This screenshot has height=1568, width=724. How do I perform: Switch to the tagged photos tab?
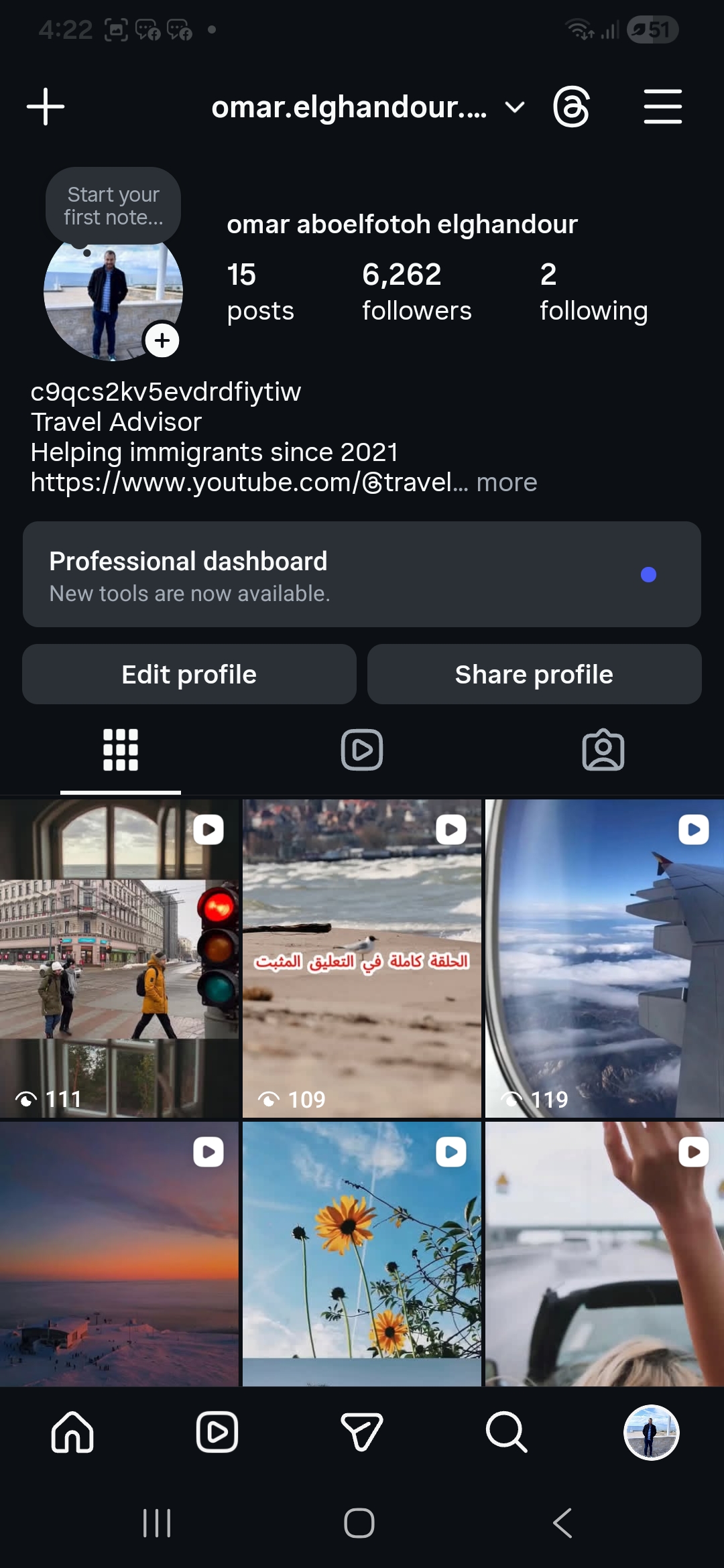click(603, 750)
